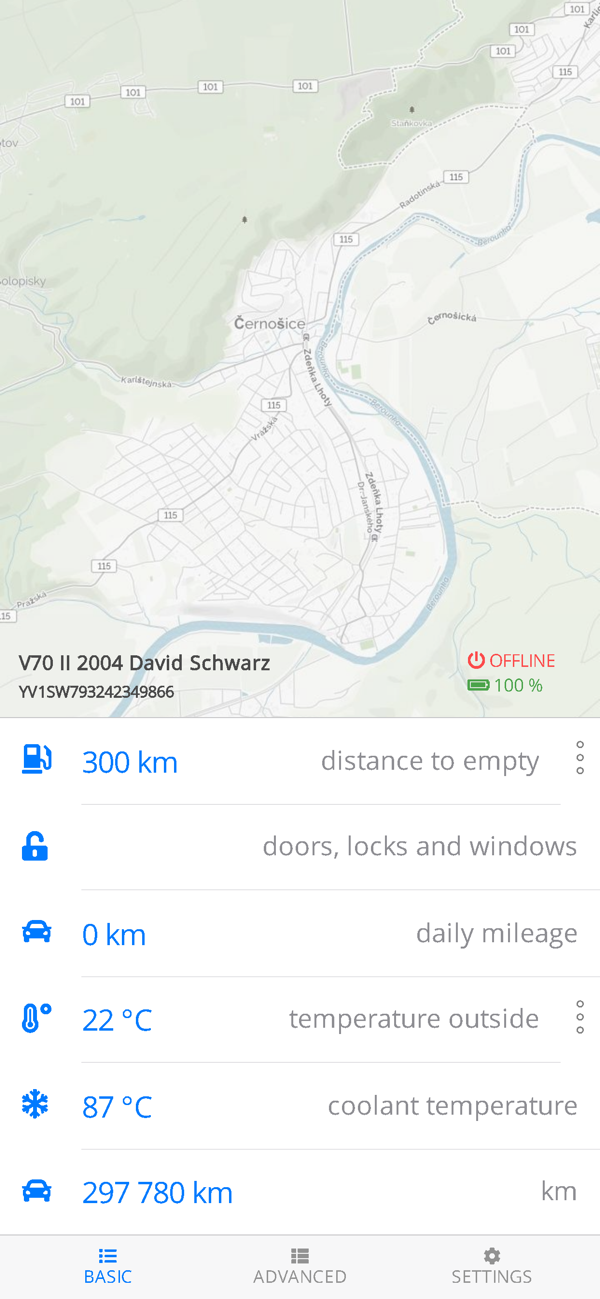Open doors, locks and windows row
600x1299 pixels.
click(x=300, y=847)
